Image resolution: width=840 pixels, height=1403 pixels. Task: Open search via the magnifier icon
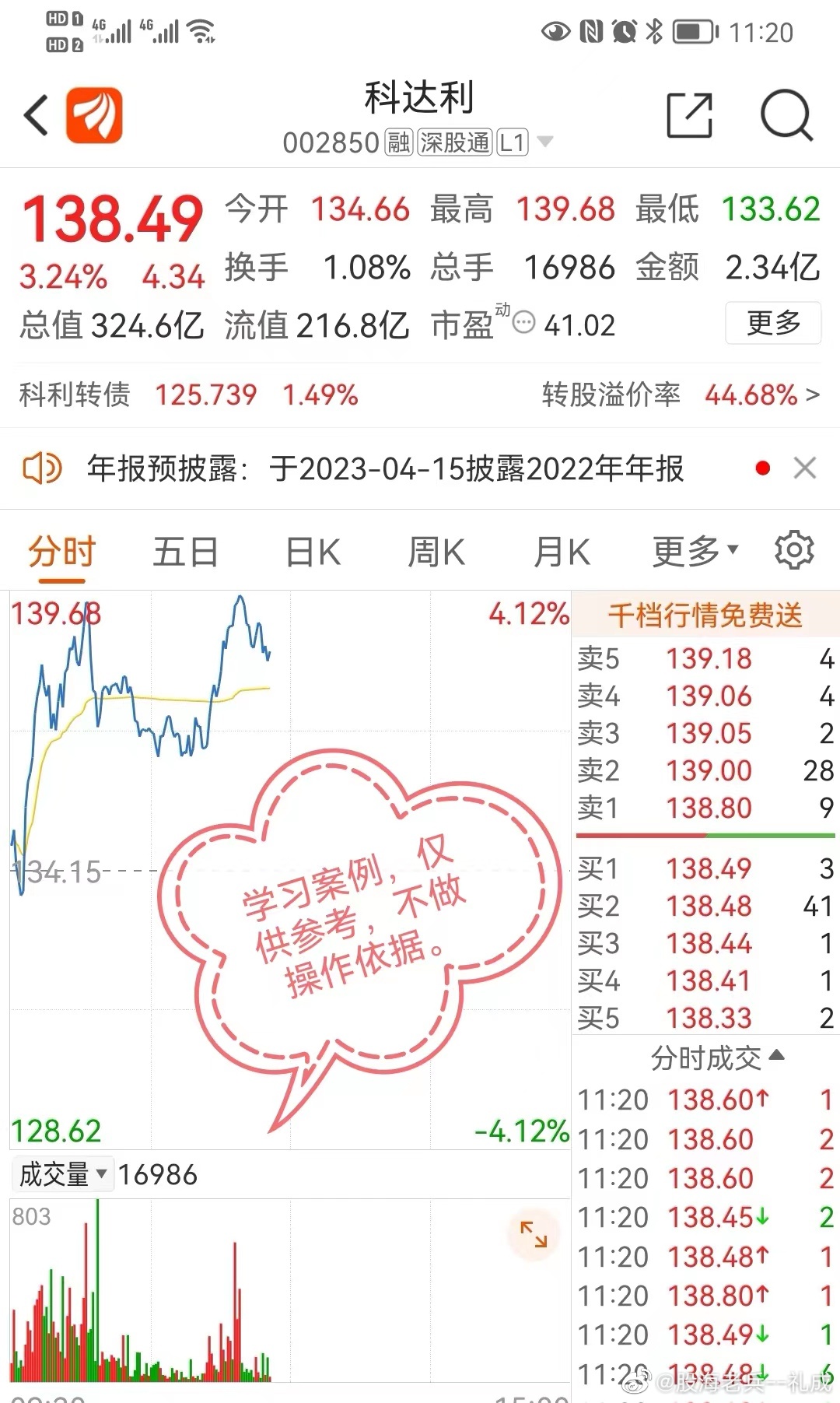pyautogui.click(x=787, y=115)
